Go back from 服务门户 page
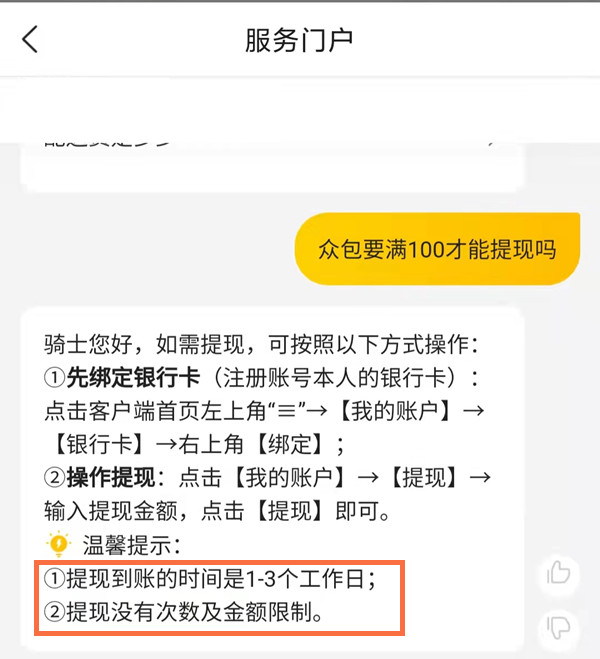600x659 pixels. [x=30, y=40]
